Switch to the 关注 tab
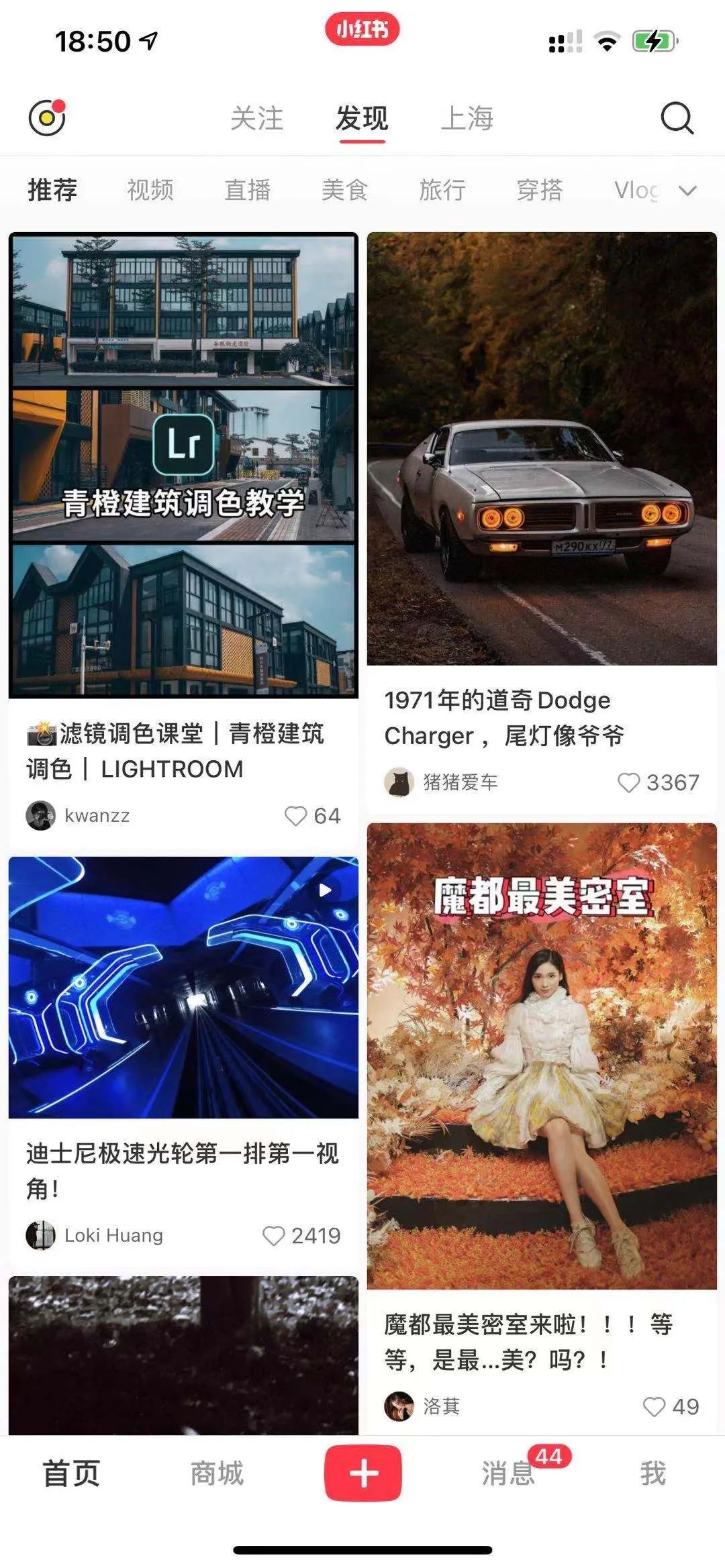This screenshot has height=1568, width=725. pyautogui.click(x=256, y=119)
